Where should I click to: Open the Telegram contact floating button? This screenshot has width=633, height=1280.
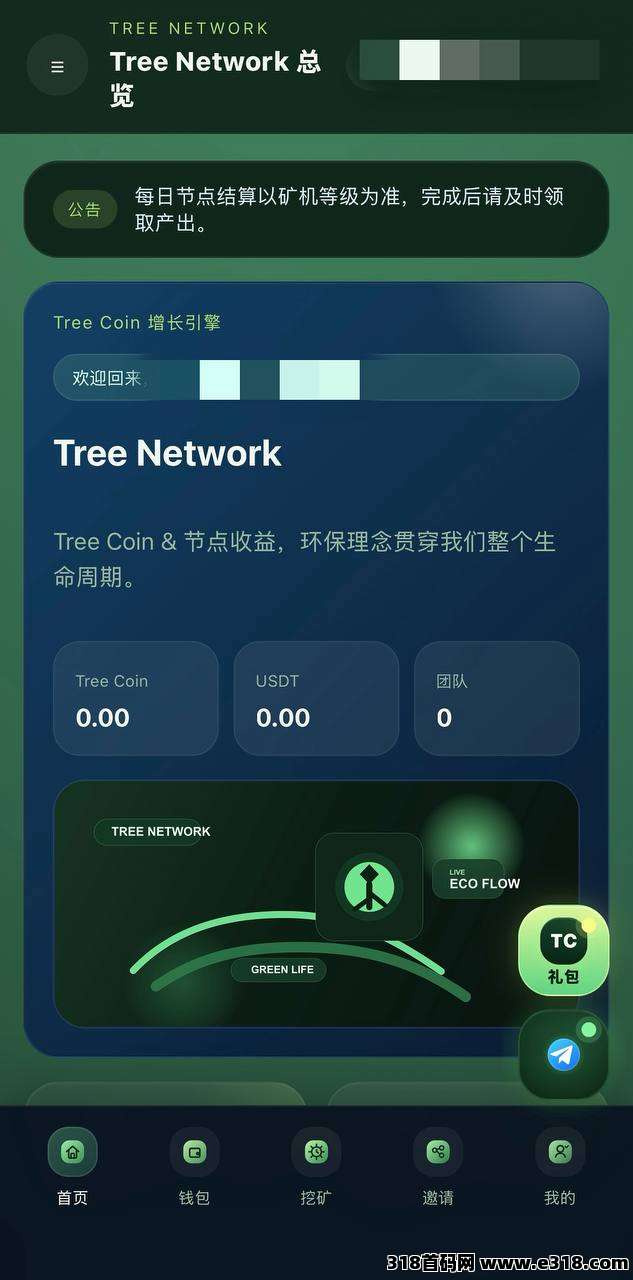click(563, 1054)
